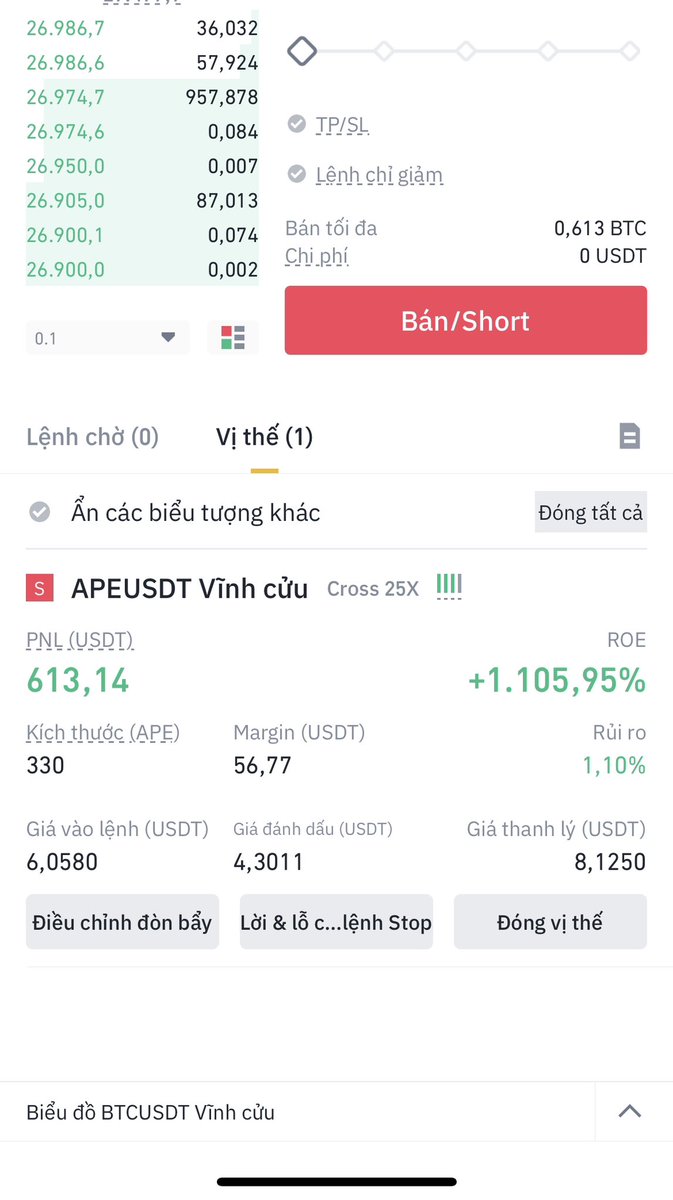The image size is (673, 1200).
Task: Open the APEUSDT Vĩnh cửu position
Action: (189, 588)
